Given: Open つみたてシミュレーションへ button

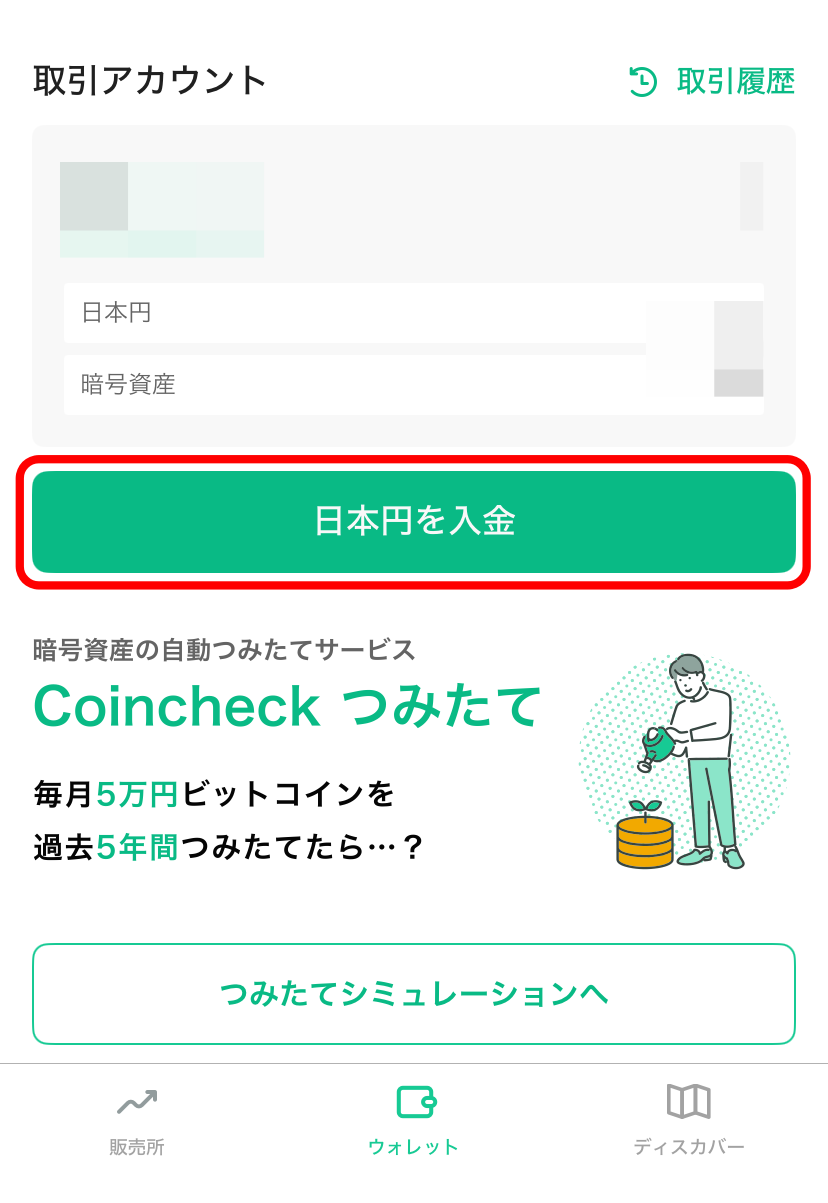Looking at the screenshot, I should [414, 994].
